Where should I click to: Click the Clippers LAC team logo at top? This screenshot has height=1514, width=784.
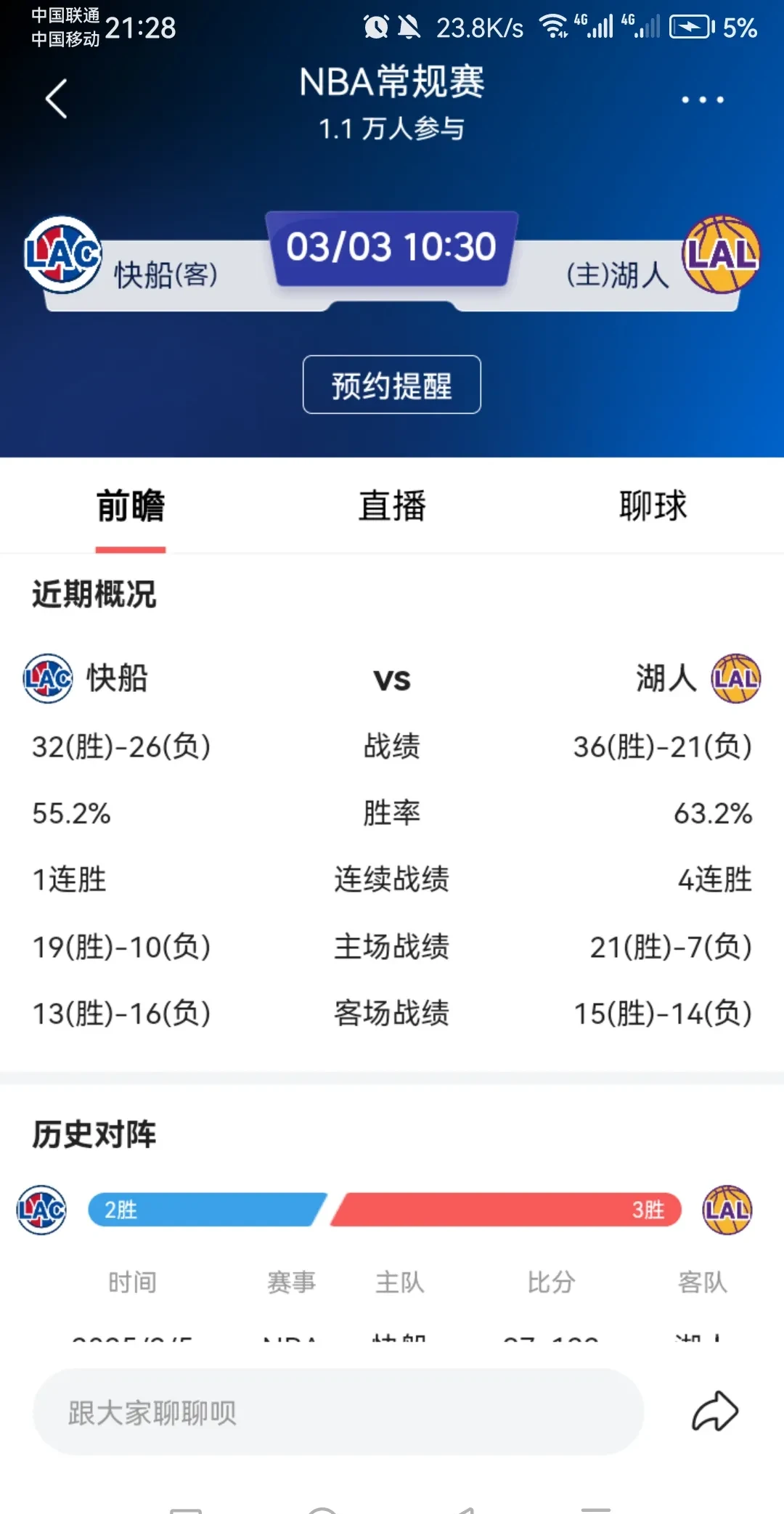(x=62, y=254)
